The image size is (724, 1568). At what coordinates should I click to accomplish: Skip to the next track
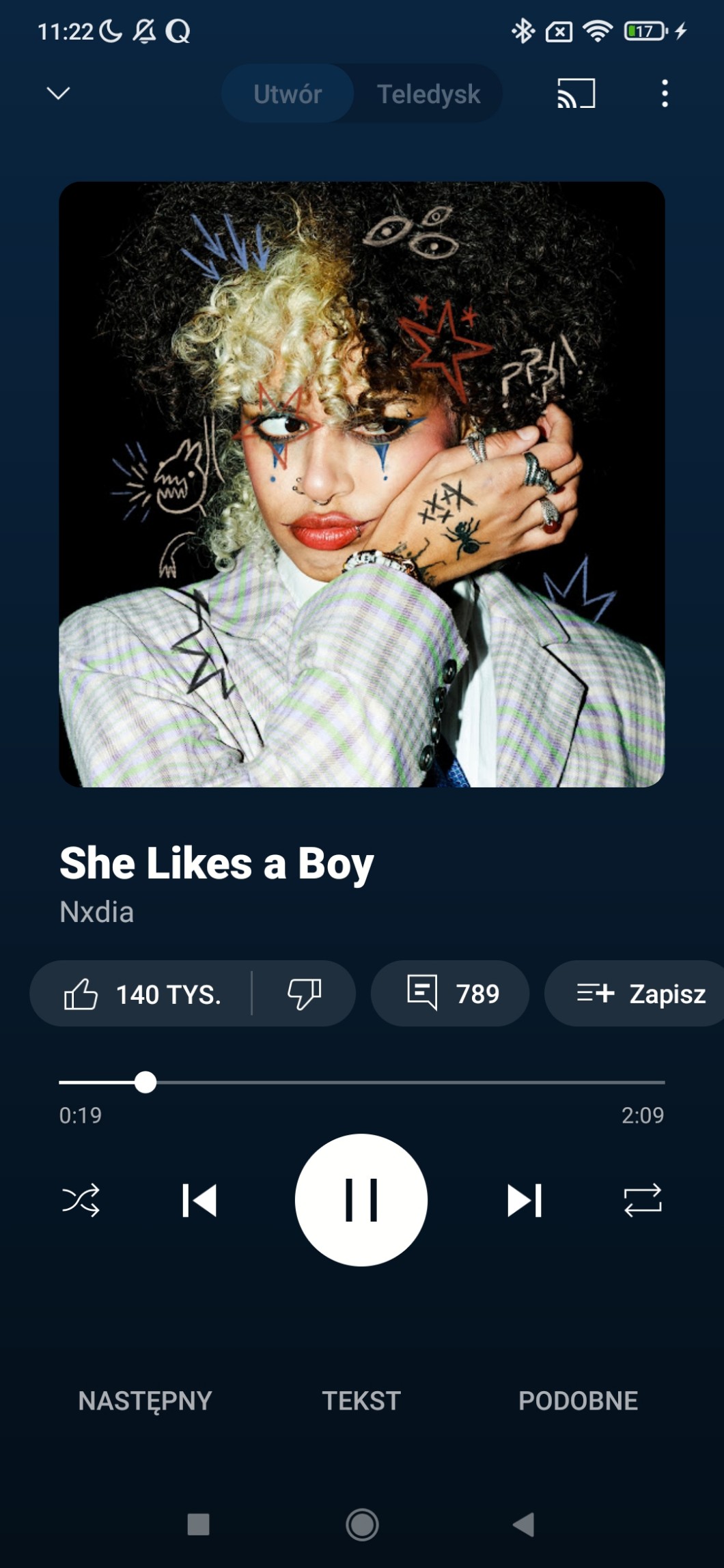click(x=524, y=1200)
